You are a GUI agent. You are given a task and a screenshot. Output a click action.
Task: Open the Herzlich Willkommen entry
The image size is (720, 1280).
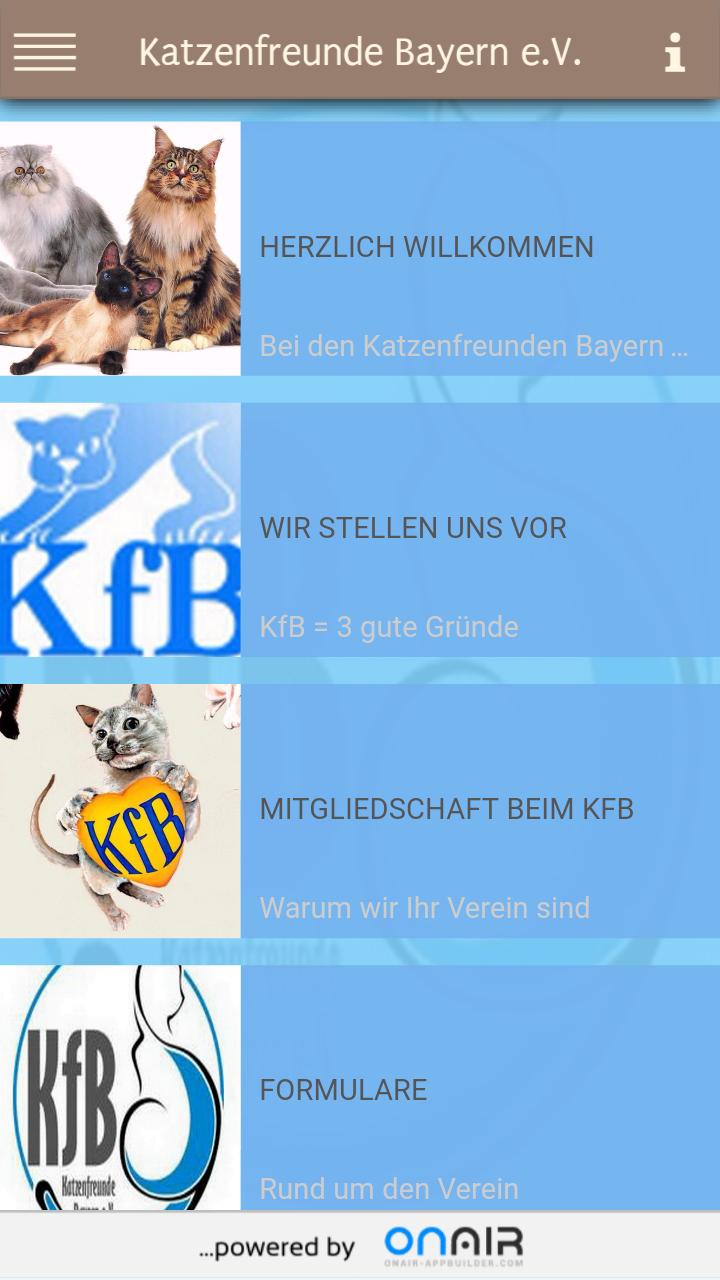coord(426,248)
